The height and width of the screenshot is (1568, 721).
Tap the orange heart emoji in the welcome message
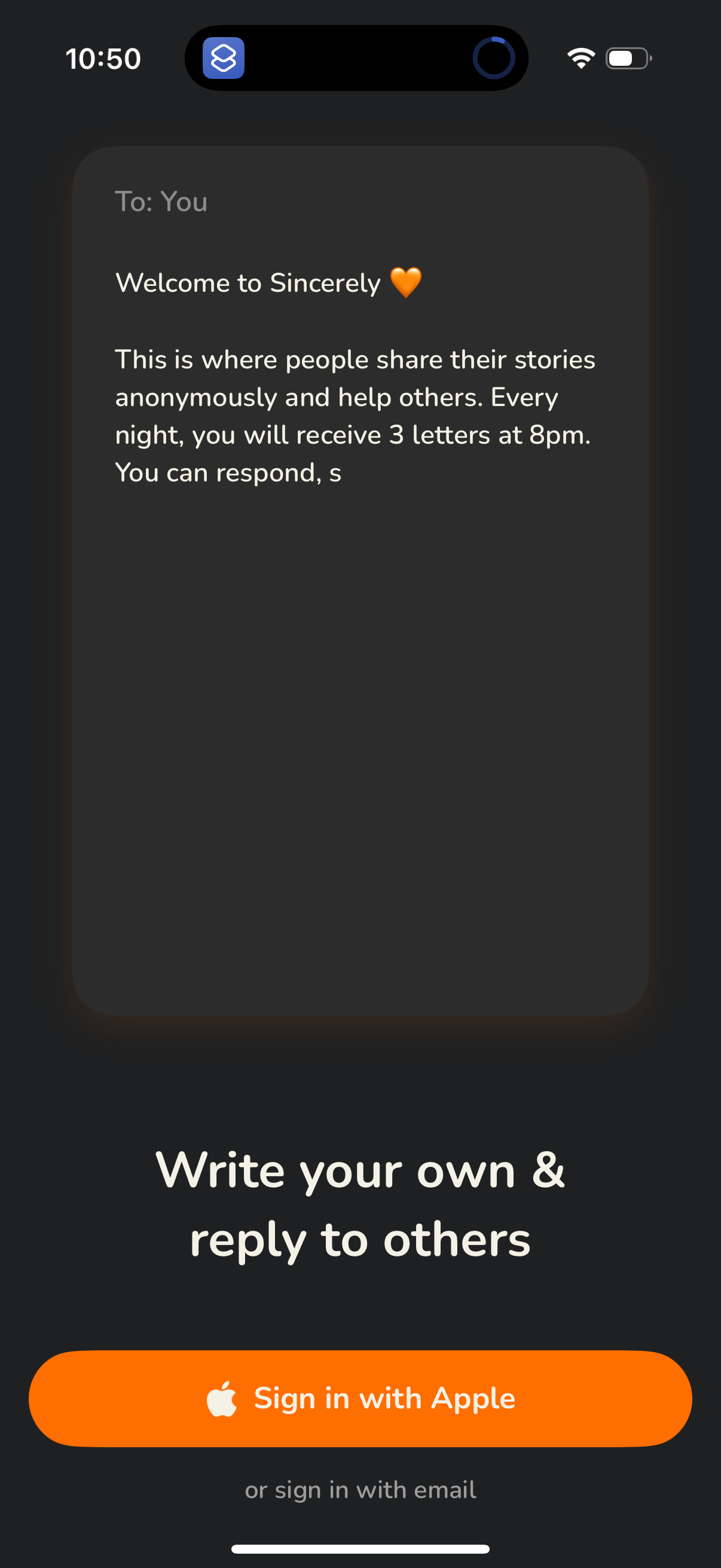tap(407, 282)
